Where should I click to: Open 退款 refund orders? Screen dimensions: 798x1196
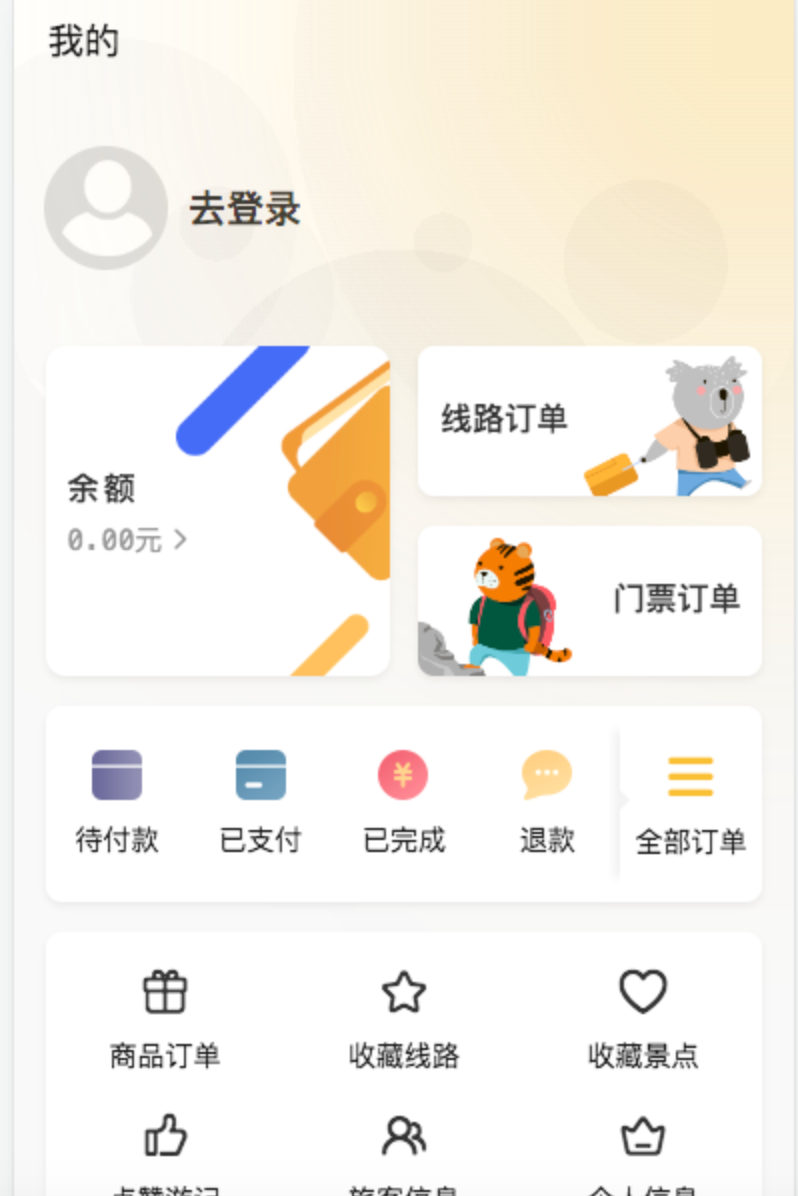click(546, 802)
